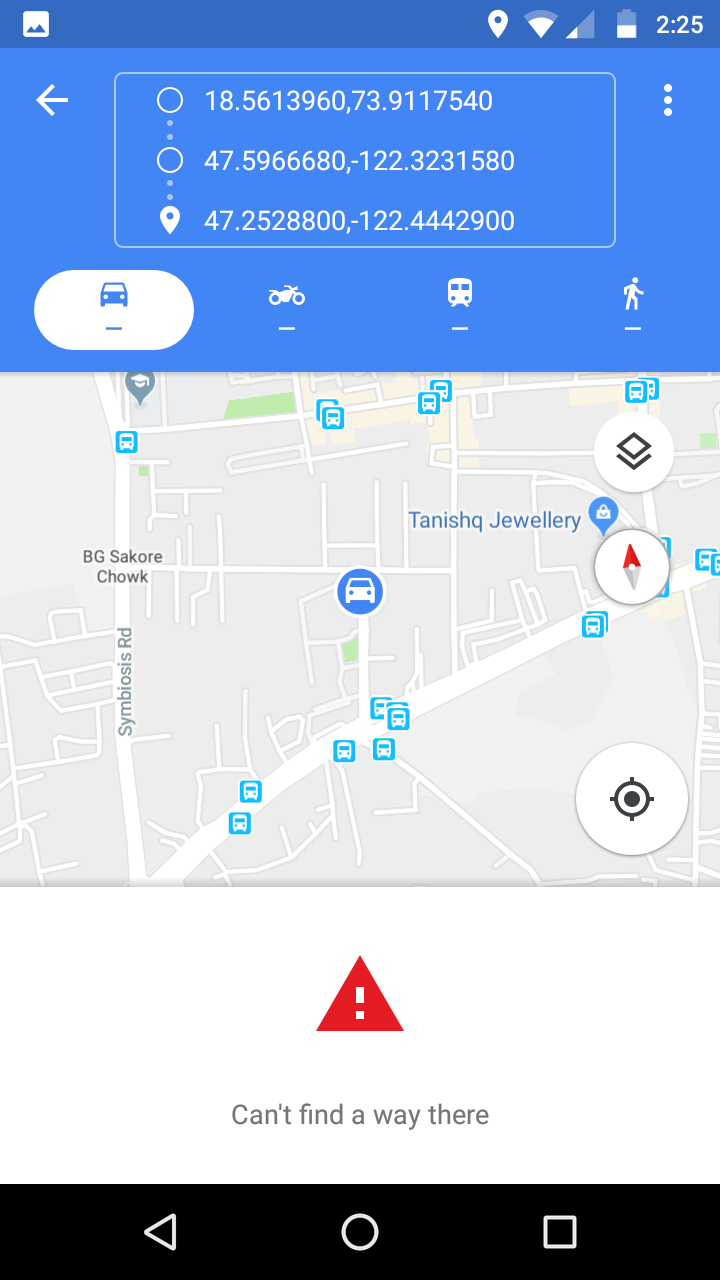Tap the compass to reset orientation

pos(632,567)
